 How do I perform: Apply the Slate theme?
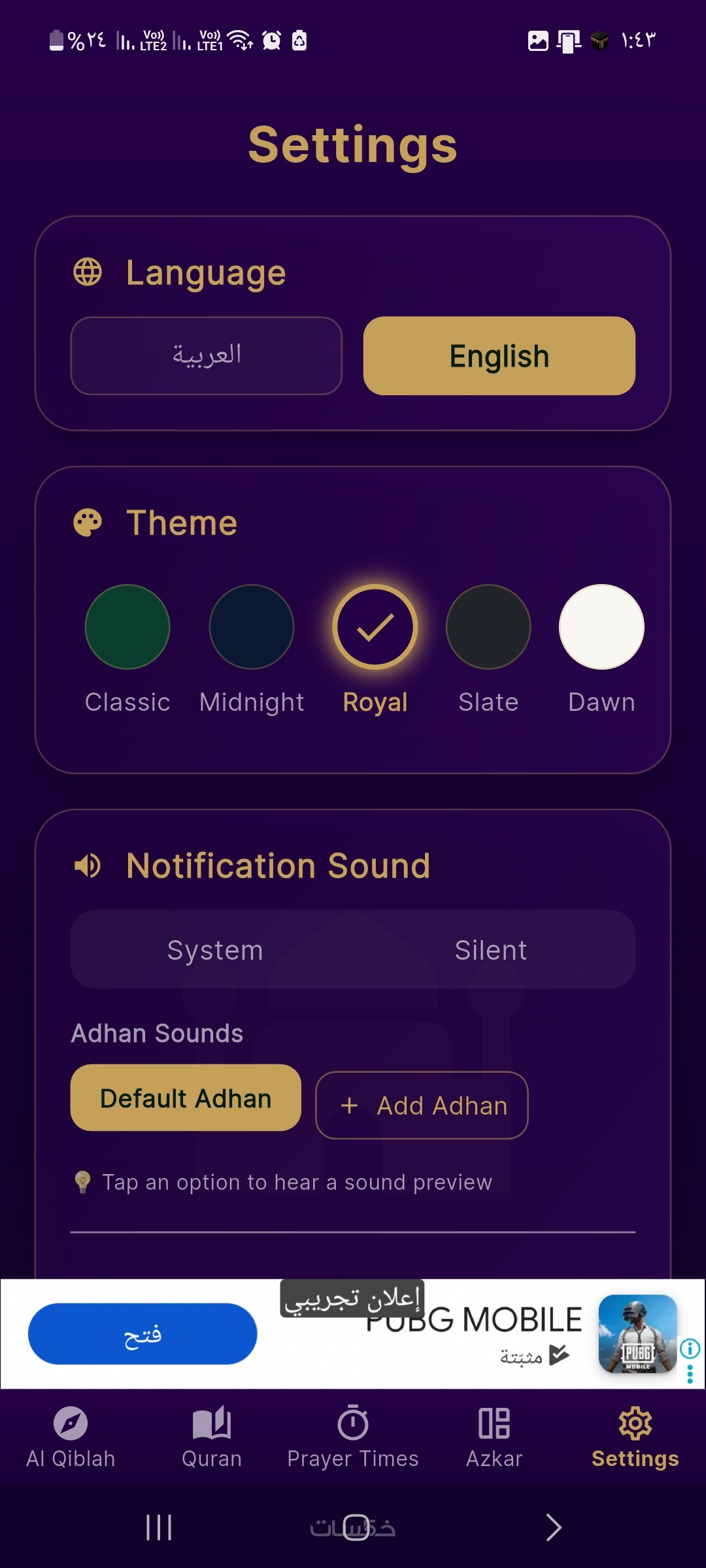(488, 627)
